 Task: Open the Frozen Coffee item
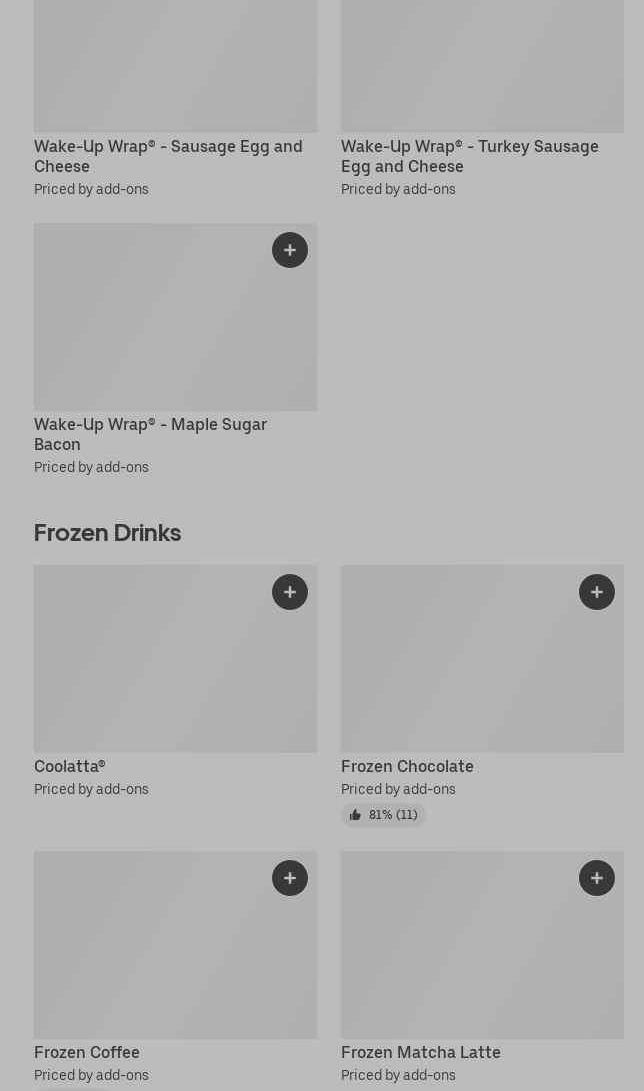click(87, 1052)
